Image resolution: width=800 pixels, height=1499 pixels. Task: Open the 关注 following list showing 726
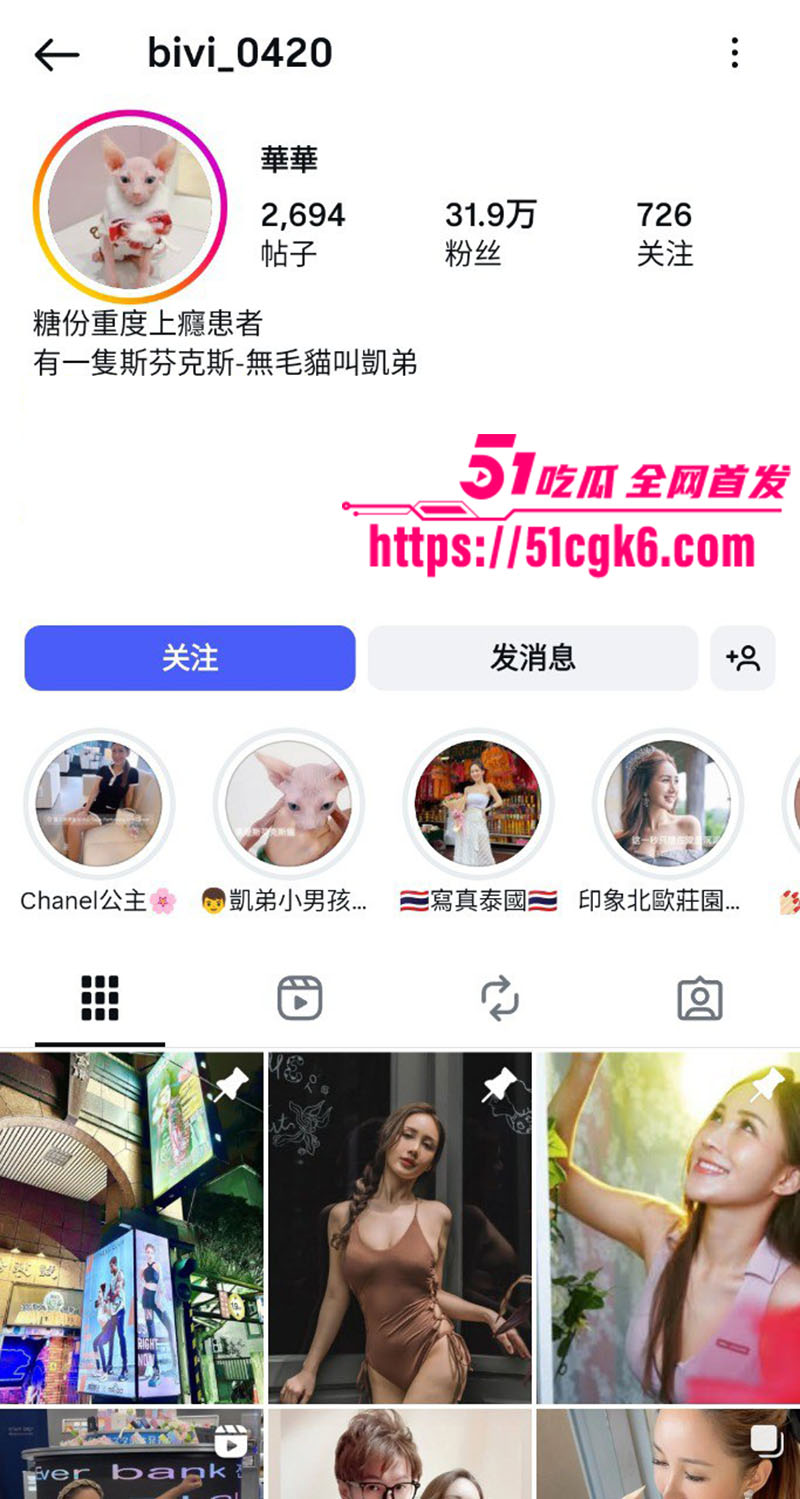tap(663, 232)
